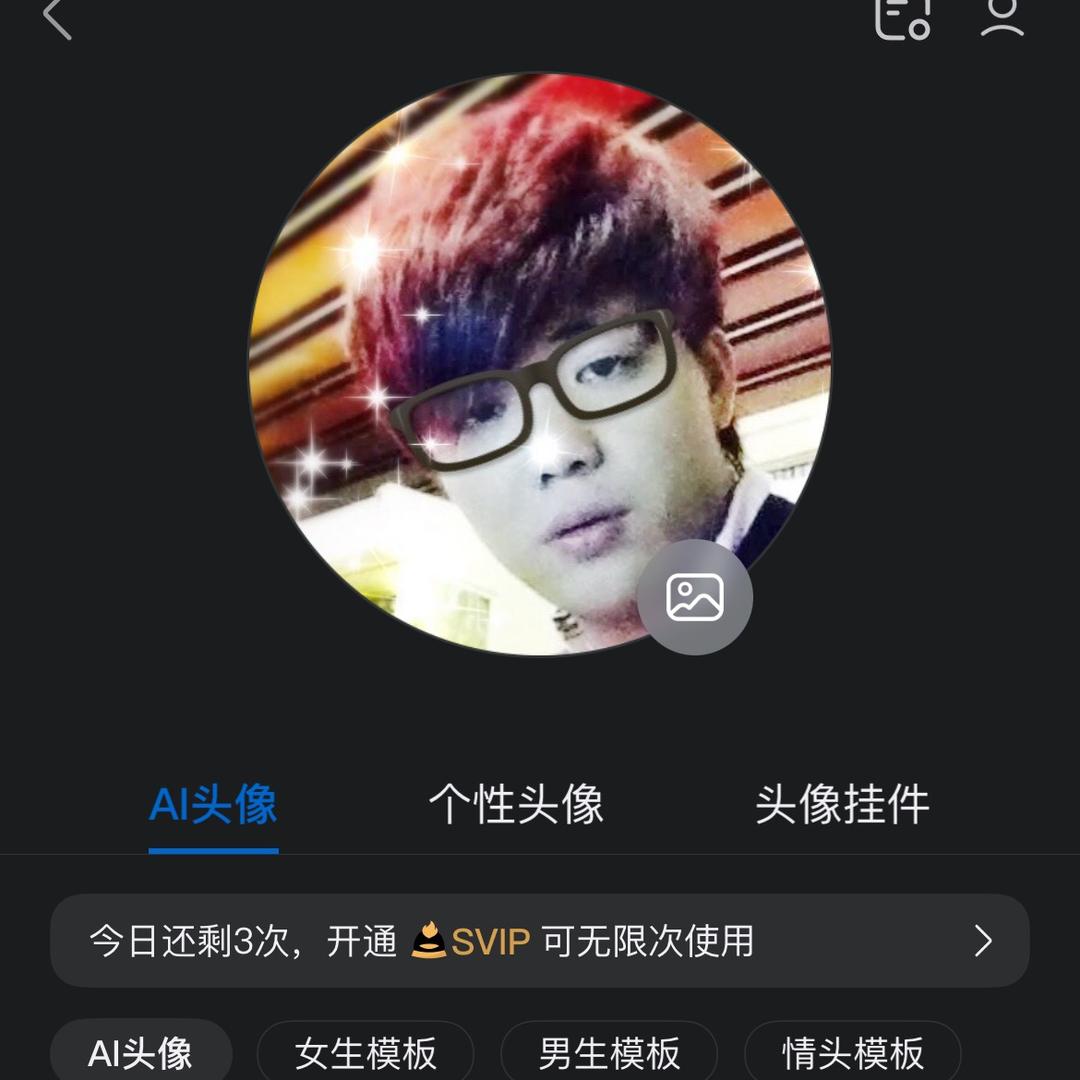Pick a photo using the gallery icon
The width and height of the screenshot is (1080, 1080).
[695, 598]
